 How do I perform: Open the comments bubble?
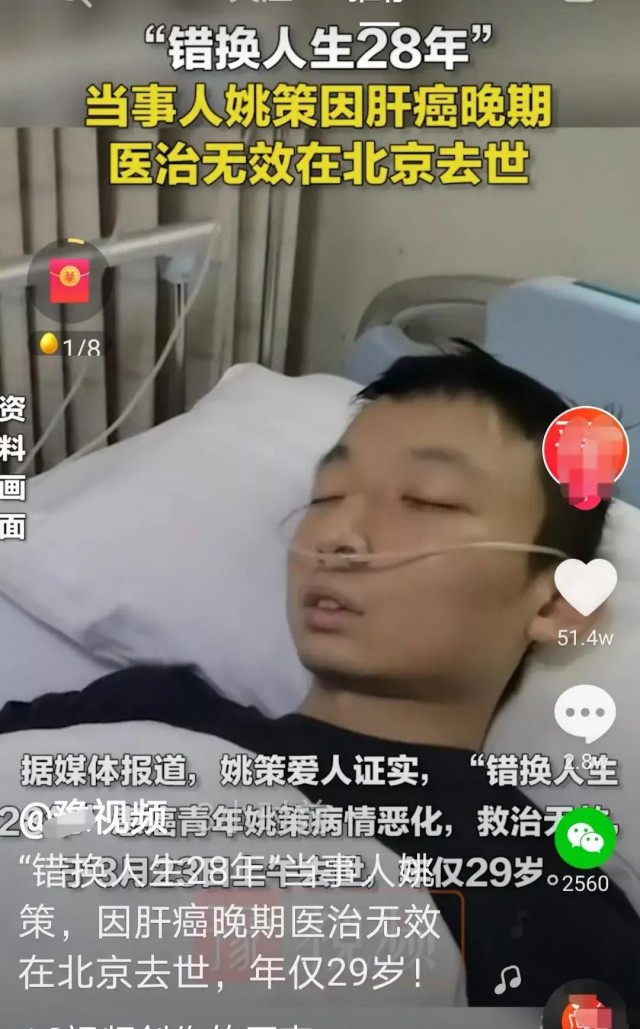coord(585,714)
